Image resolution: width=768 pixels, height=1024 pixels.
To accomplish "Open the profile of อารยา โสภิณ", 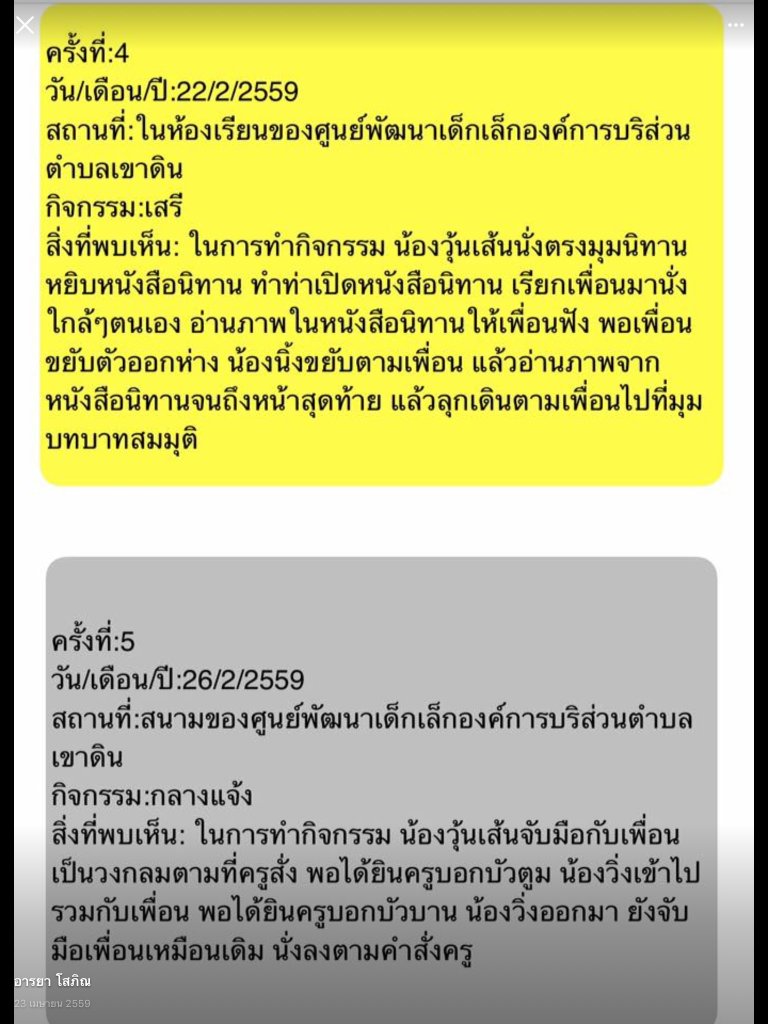I will pos(52,981).
